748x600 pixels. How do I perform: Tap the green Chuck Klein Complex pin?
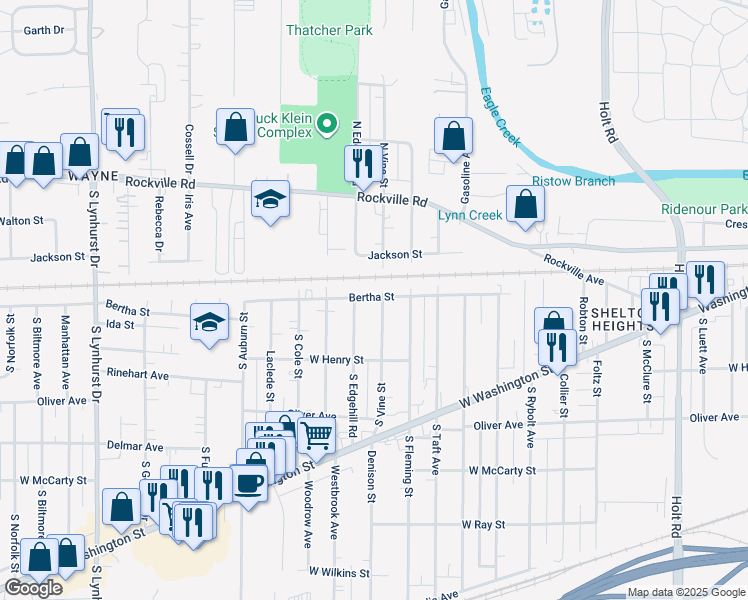[327, 125]
